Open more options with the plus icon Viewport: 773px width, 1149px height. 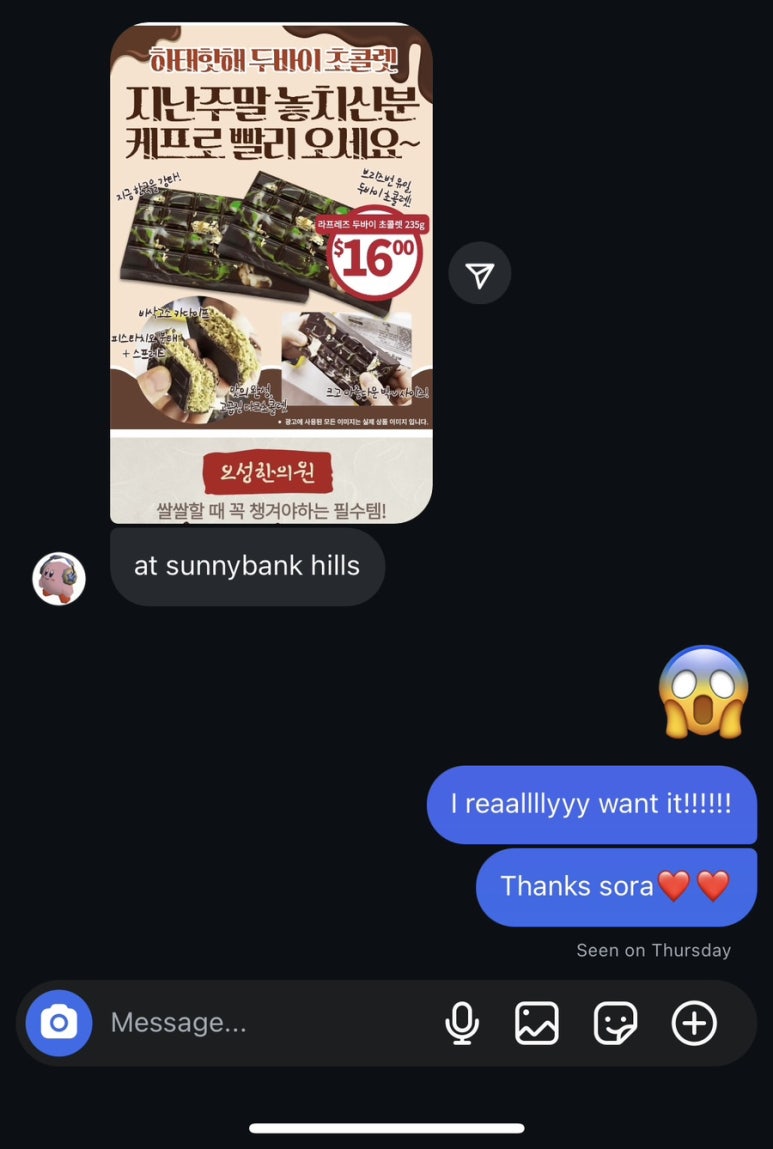(694, 1023)
